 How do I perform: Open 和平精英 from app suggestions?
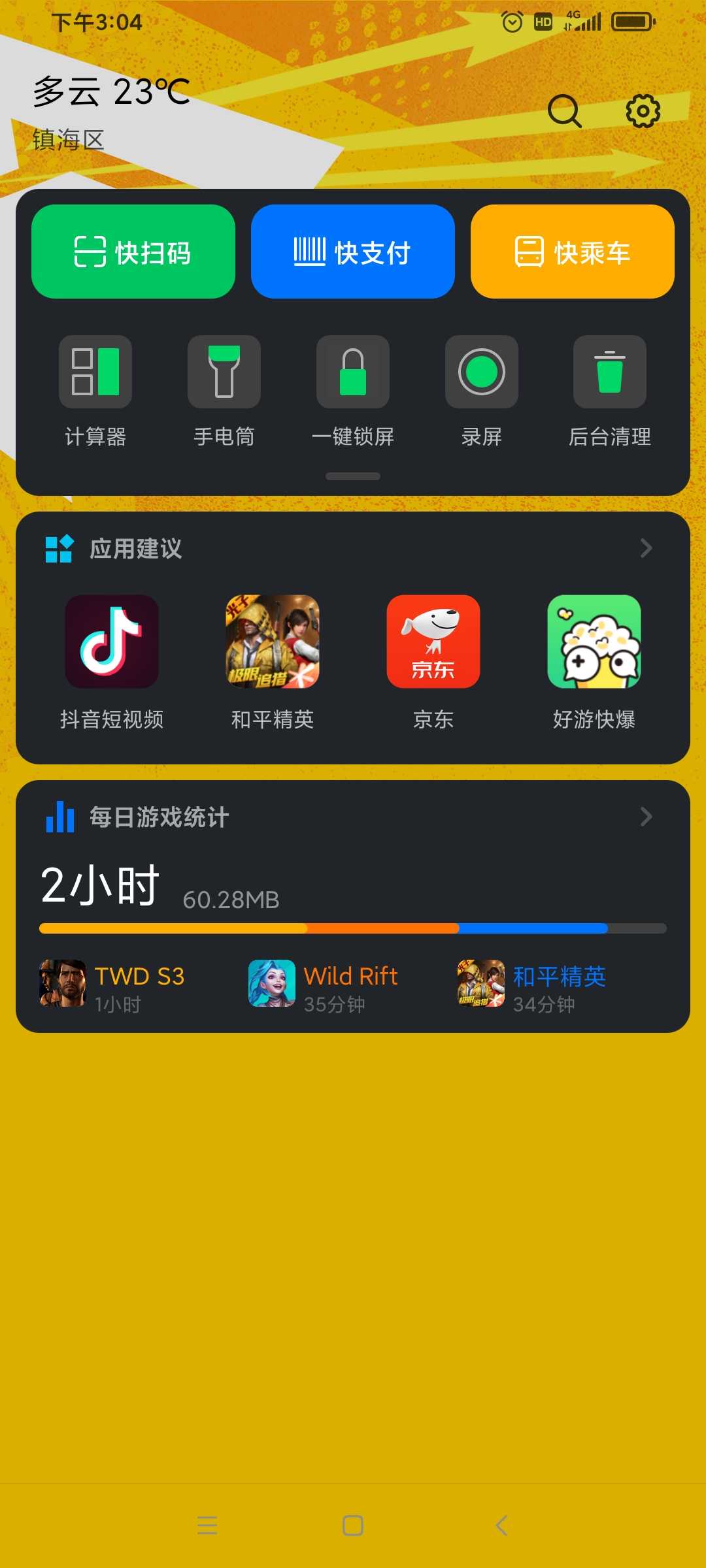tap(273, 662)
